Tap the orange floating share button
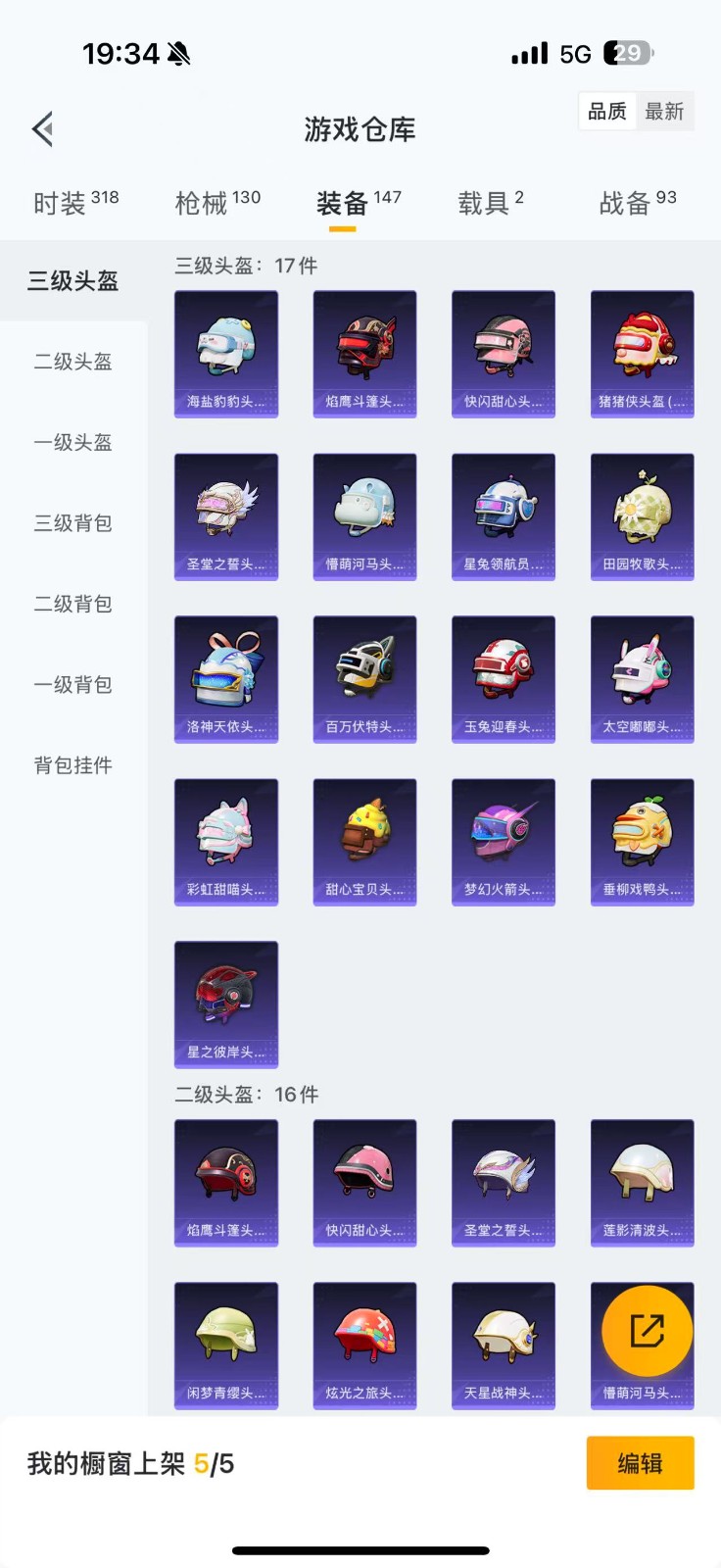This screenshot has height=1568, width=721. 647,1331
